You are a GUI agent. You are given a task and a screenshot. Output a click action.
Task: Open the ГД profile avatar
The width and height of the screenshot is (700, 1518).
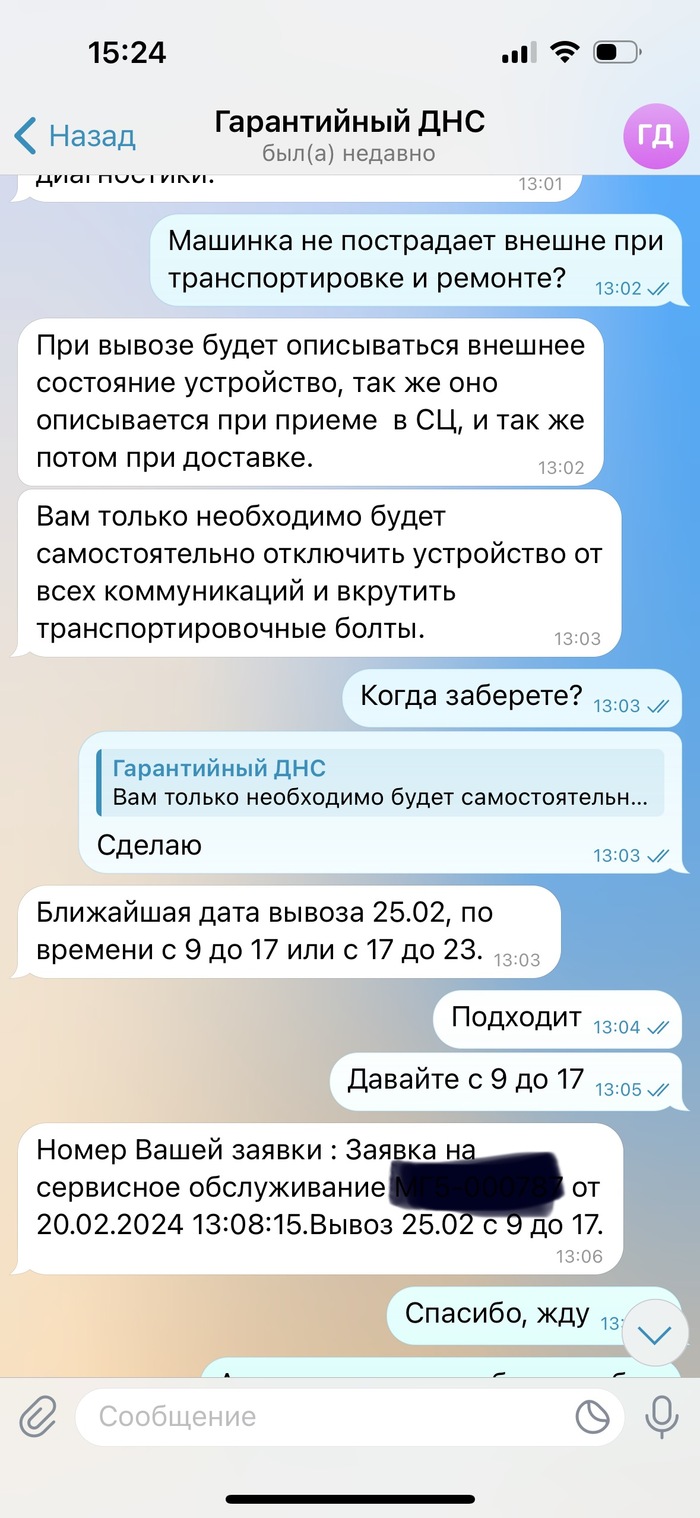click(654, 136)
